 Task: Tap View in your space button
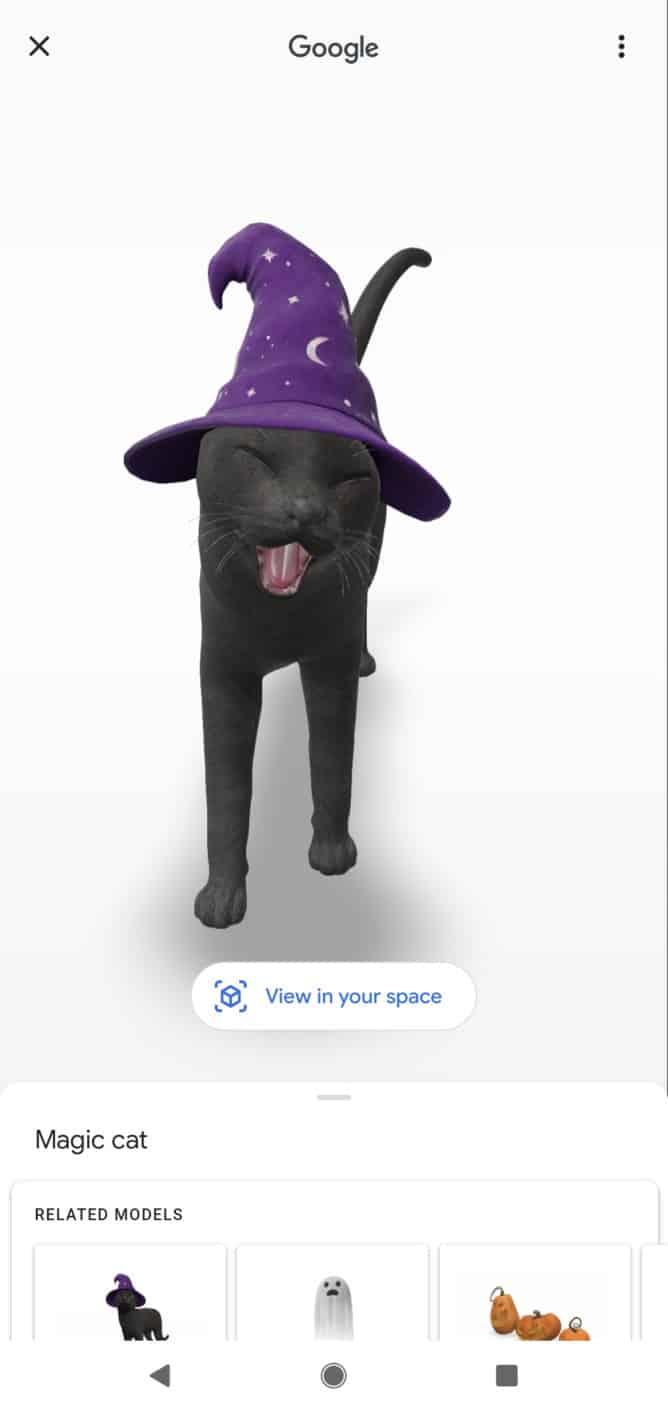coord(334,996)
